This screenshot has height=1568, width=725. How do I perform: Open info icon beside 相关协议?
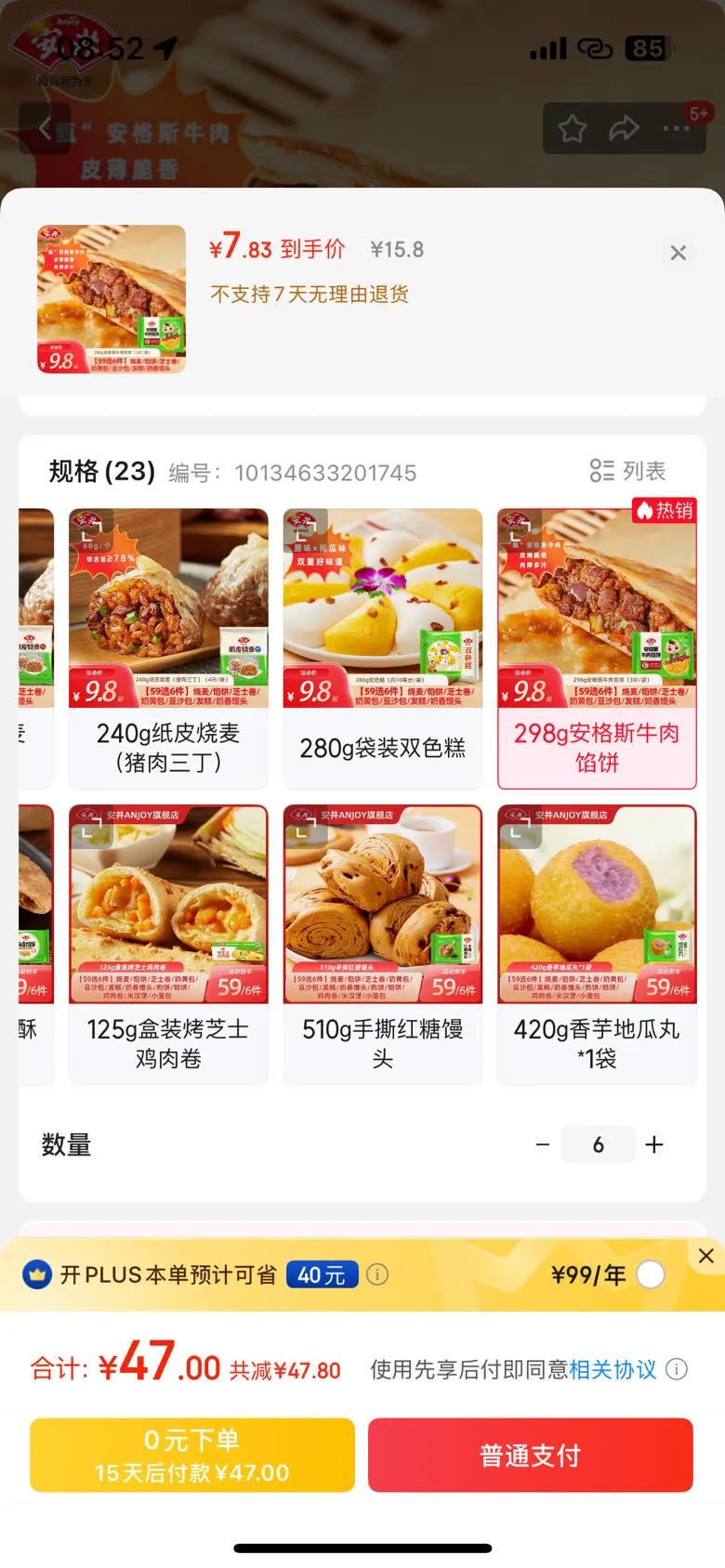click(678, 1370)
